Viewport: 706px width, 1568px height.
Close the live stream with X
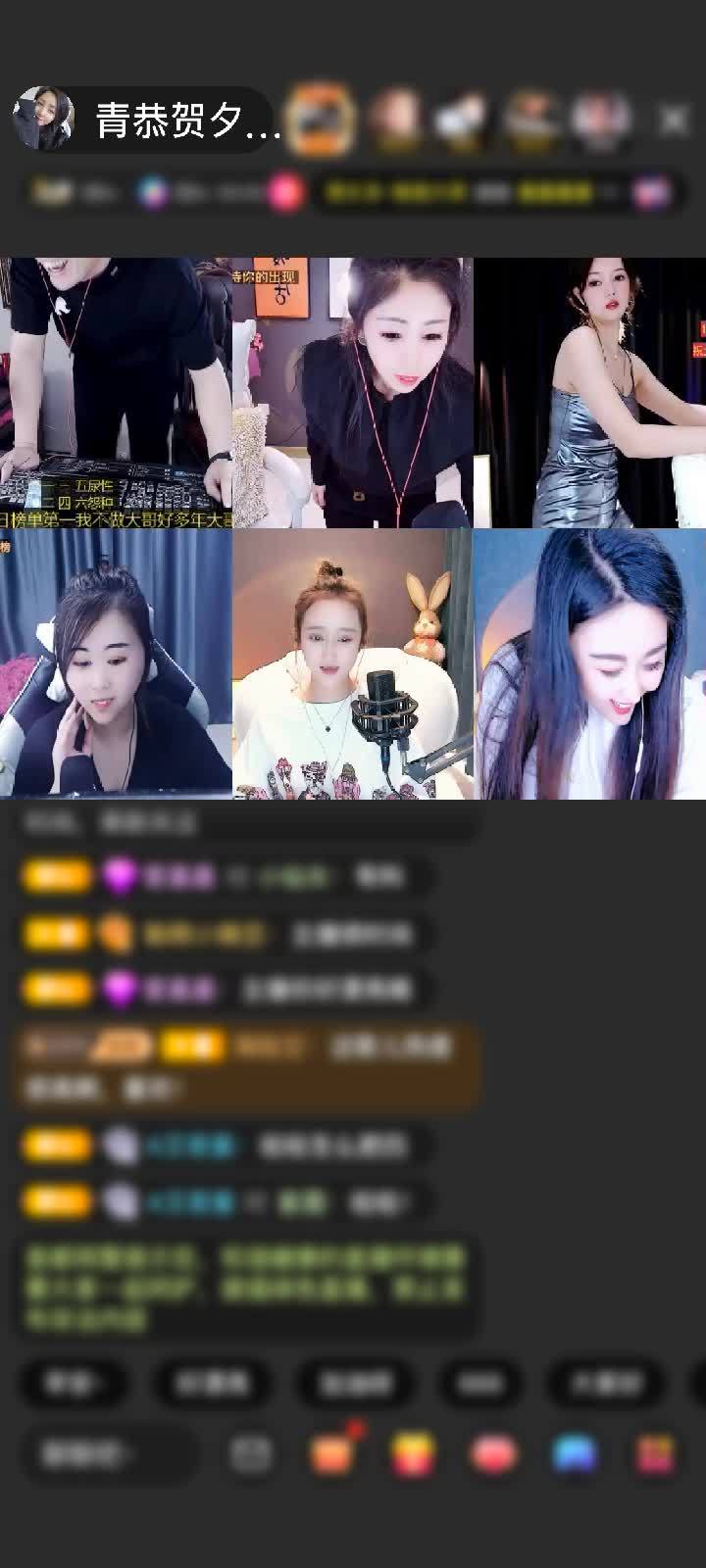pyautogui.click(x=674, y=120)
